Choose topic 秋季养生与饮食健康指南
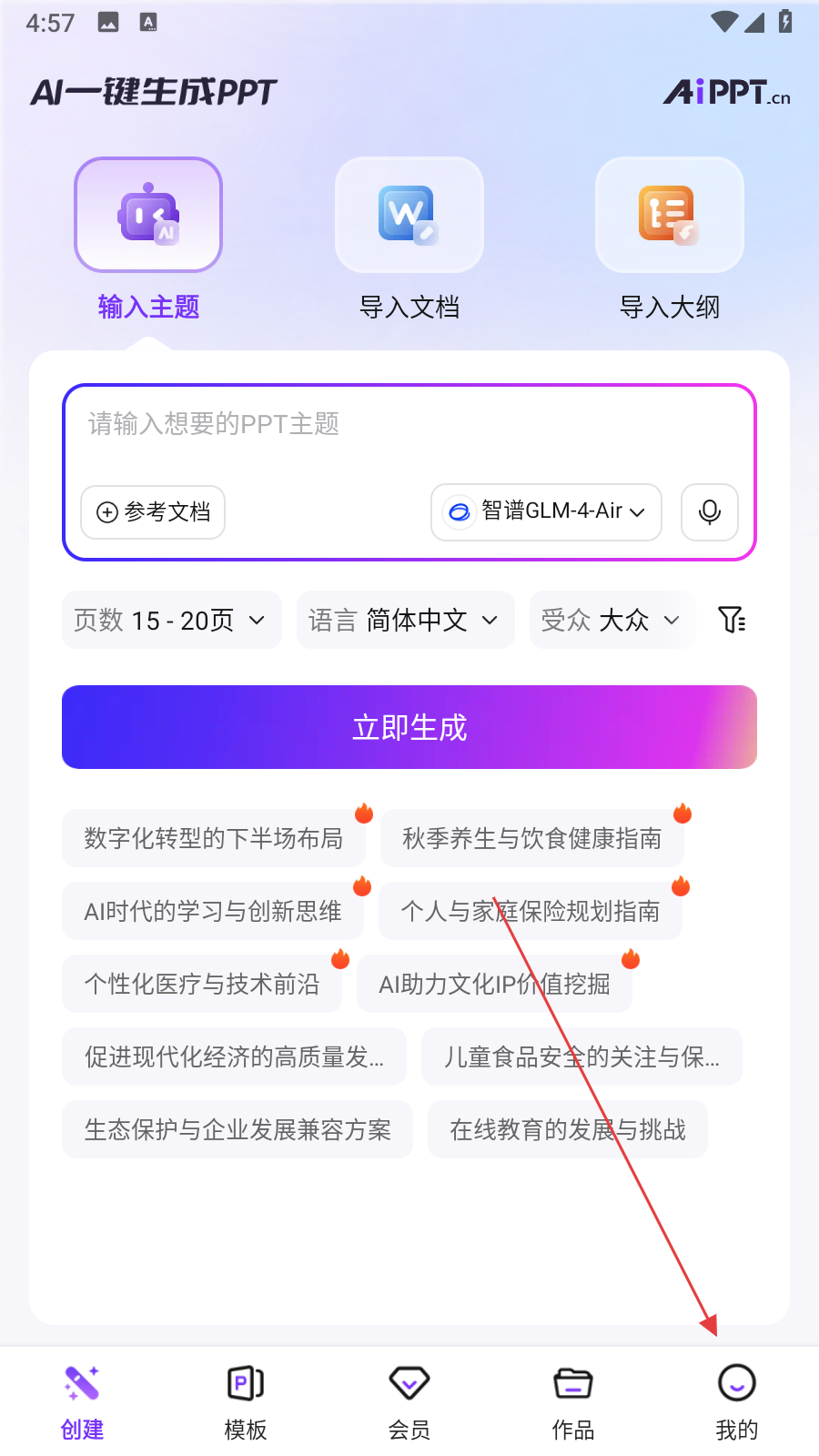The width and height of the screenshot is (819, 1456). 531,838
